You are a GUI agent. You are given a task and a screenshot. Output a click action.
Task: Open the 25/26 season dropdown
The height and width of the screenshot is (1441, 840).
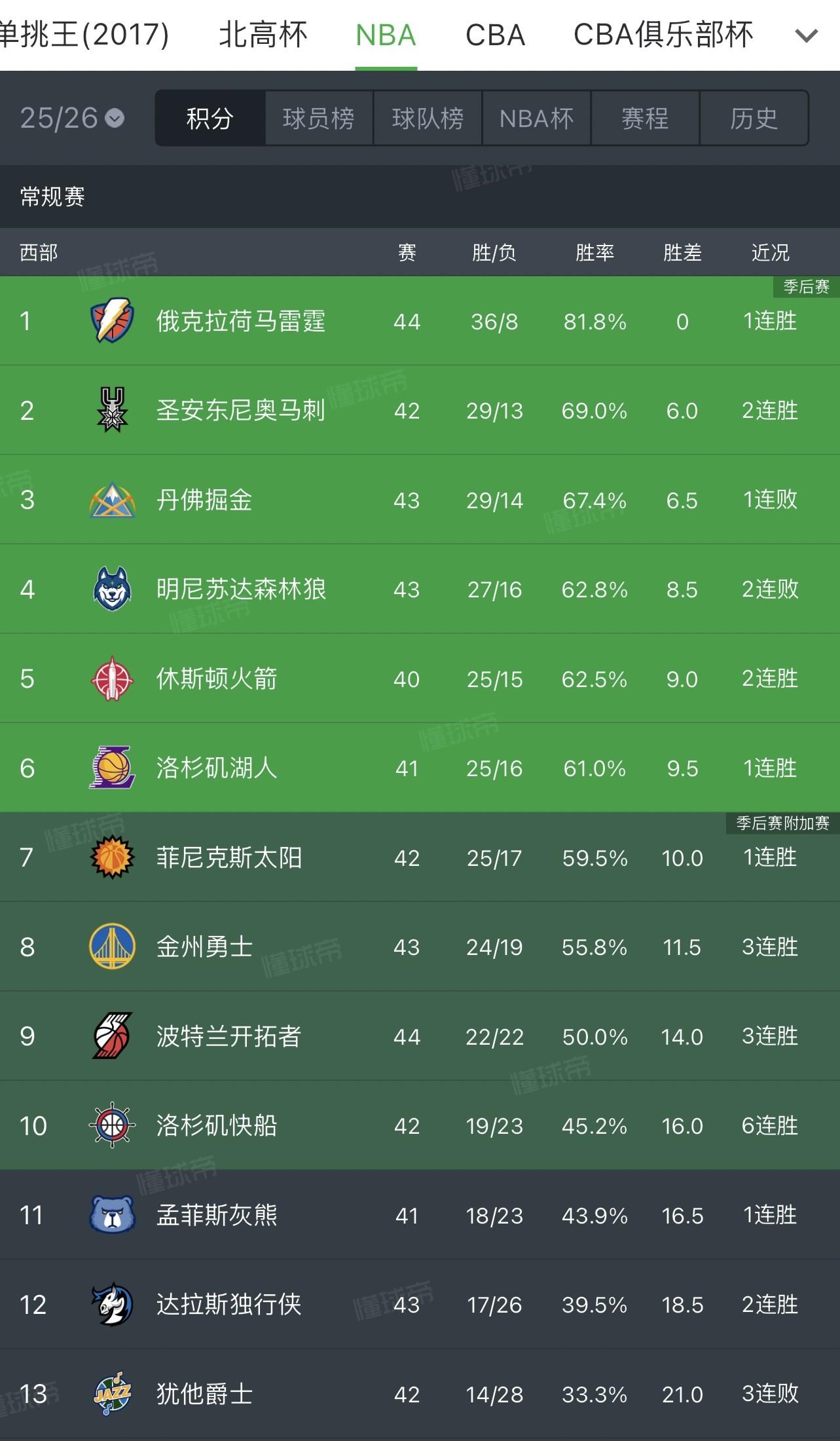click(x=72, y=119)
